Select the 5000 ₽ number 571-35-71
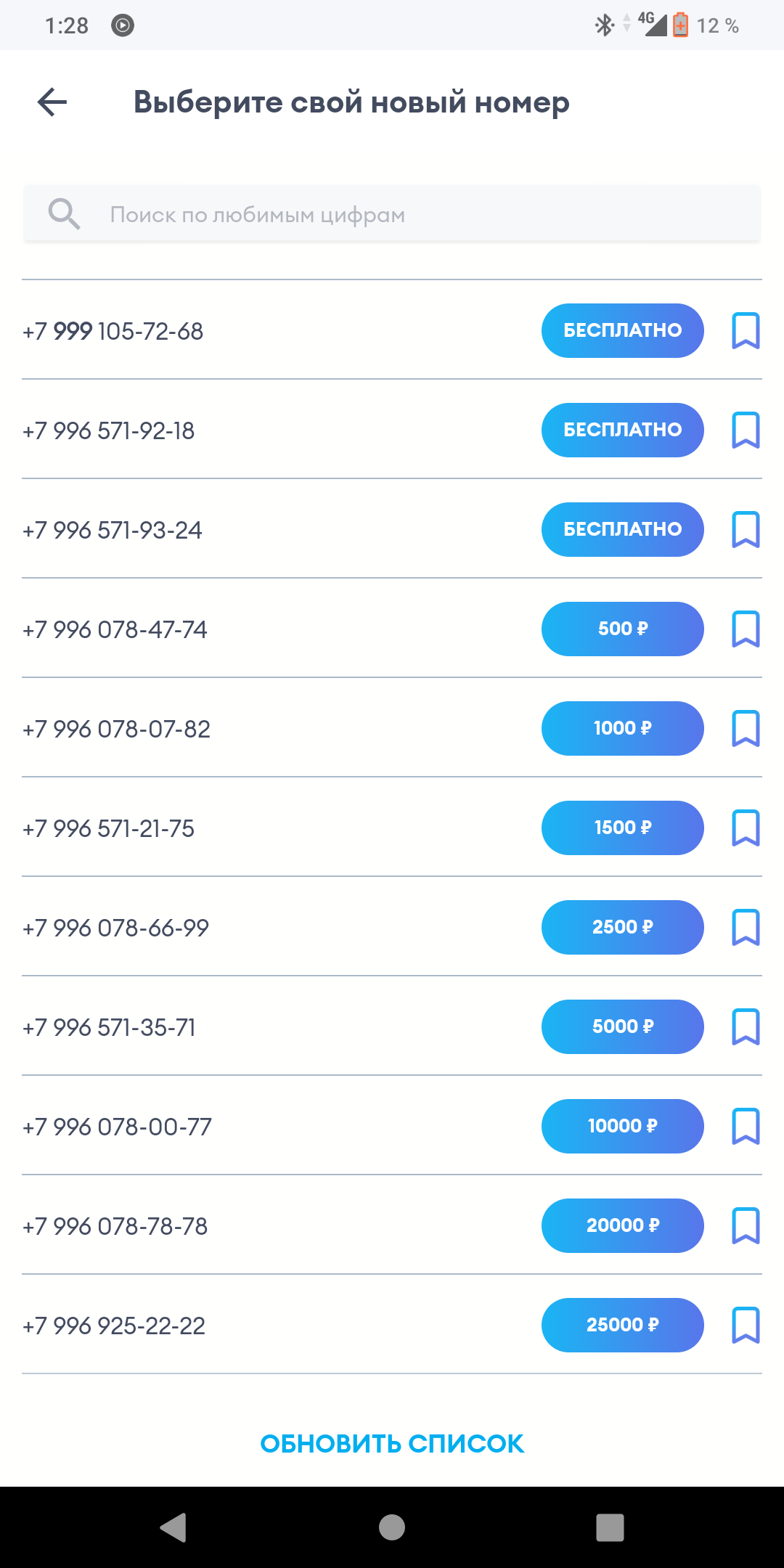This screenshot has height=1568, width=784. pos(622,1026)
